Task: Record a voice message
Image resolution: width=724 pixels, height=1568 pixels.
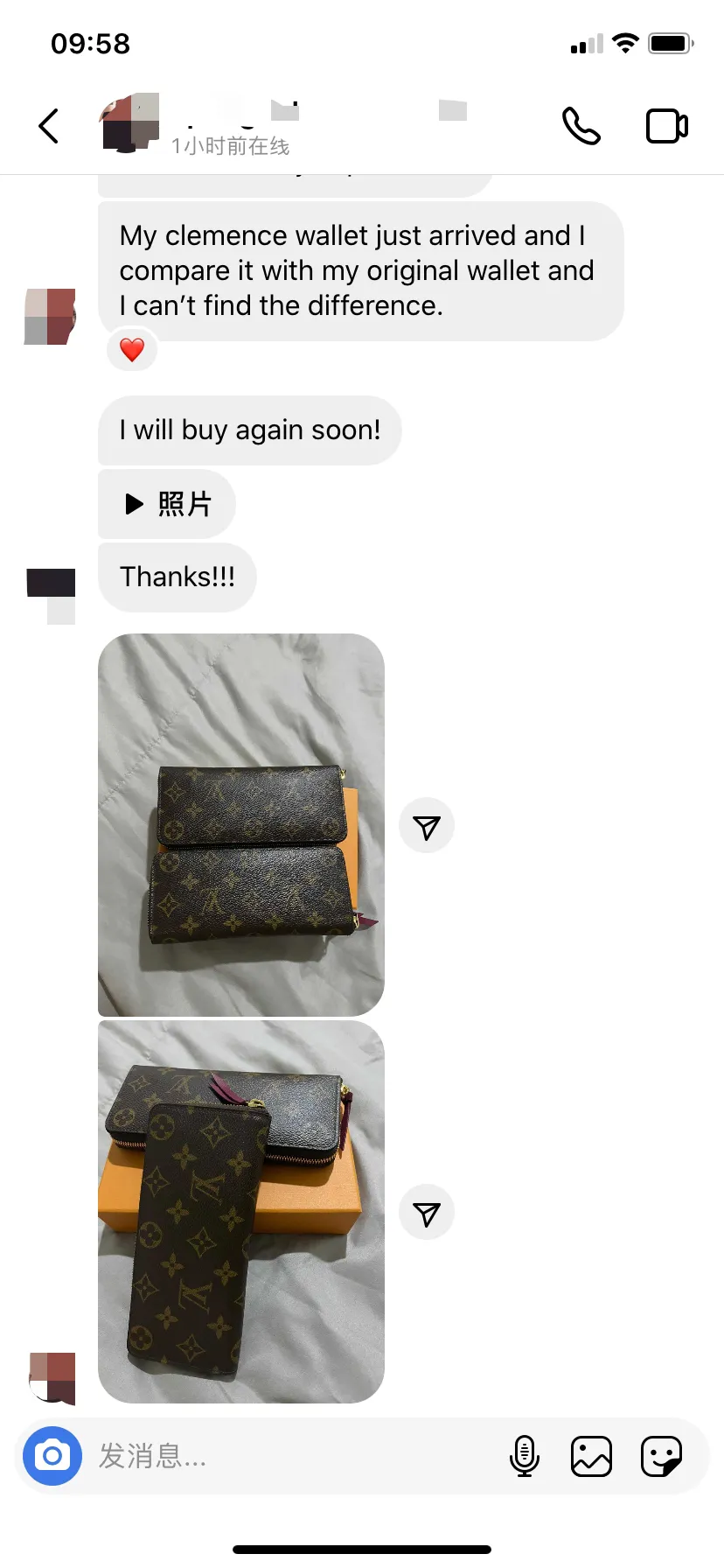Action: 524,1456
